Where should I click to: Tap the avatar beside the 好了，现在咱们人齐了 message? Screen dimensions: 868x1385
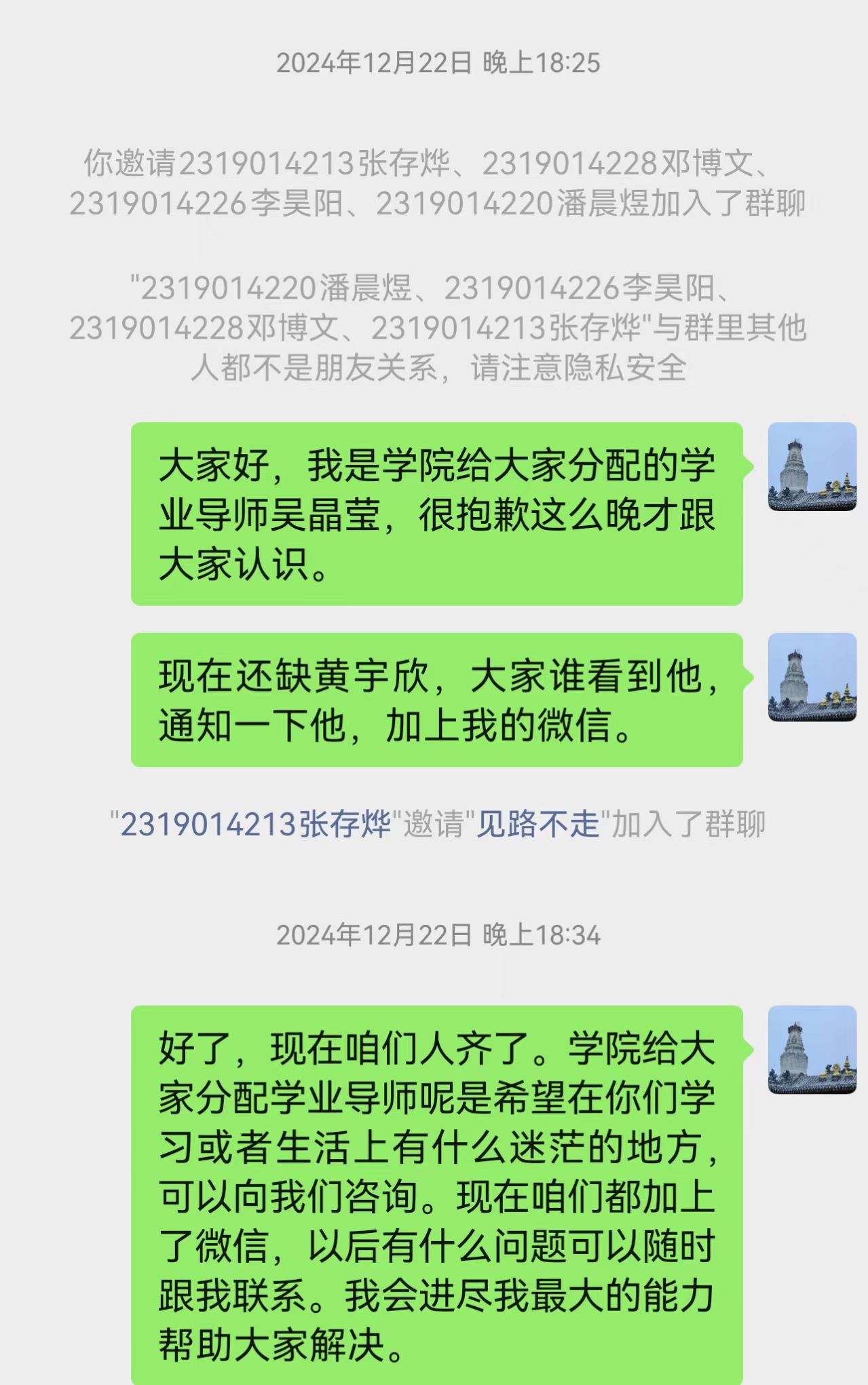(x=812, y=1049)
